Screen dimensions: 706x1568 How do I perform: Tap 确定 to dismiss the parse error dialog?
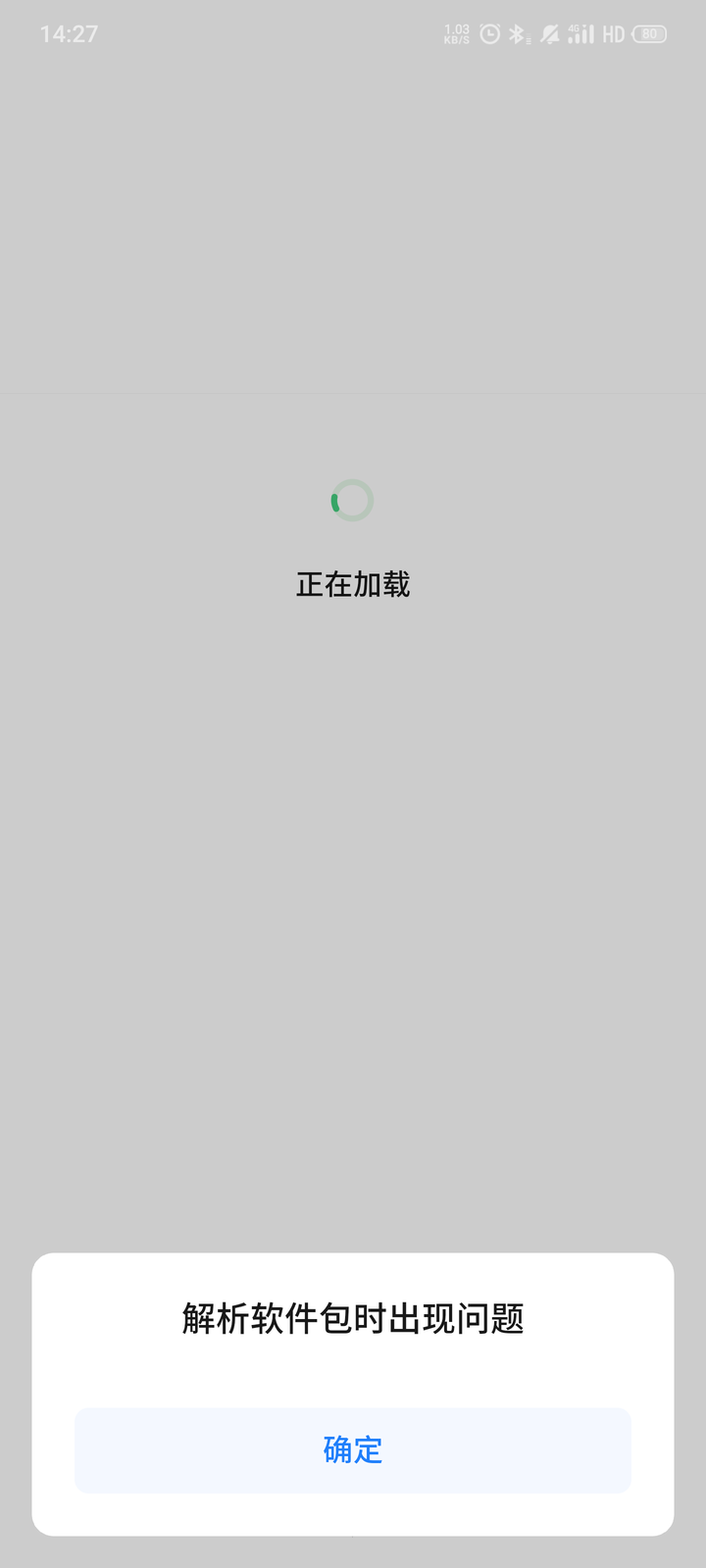pyautogui.click(x=353, y=1450)
